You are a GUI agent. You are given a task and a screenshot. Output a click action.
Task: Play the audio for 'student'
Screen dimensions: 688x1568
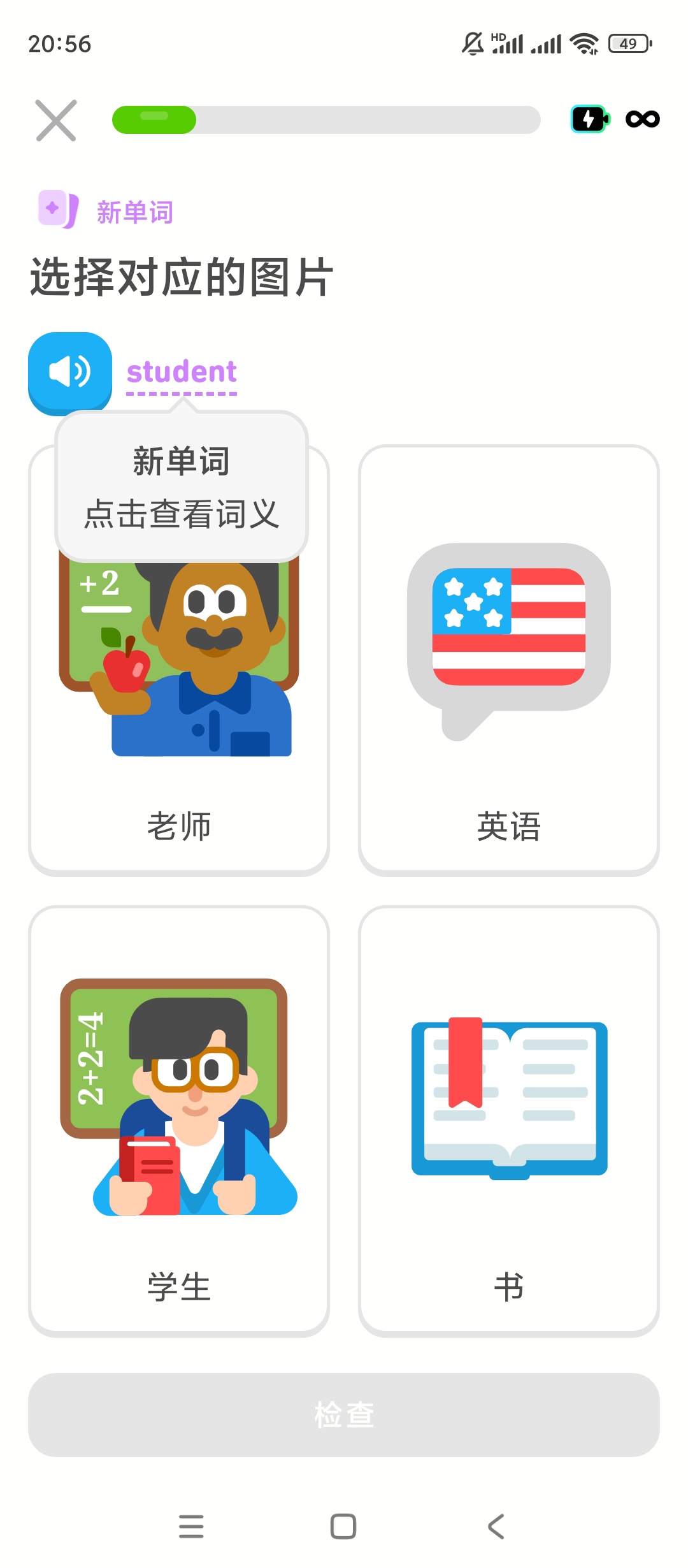pyautogui.click(x=70, y=372)
